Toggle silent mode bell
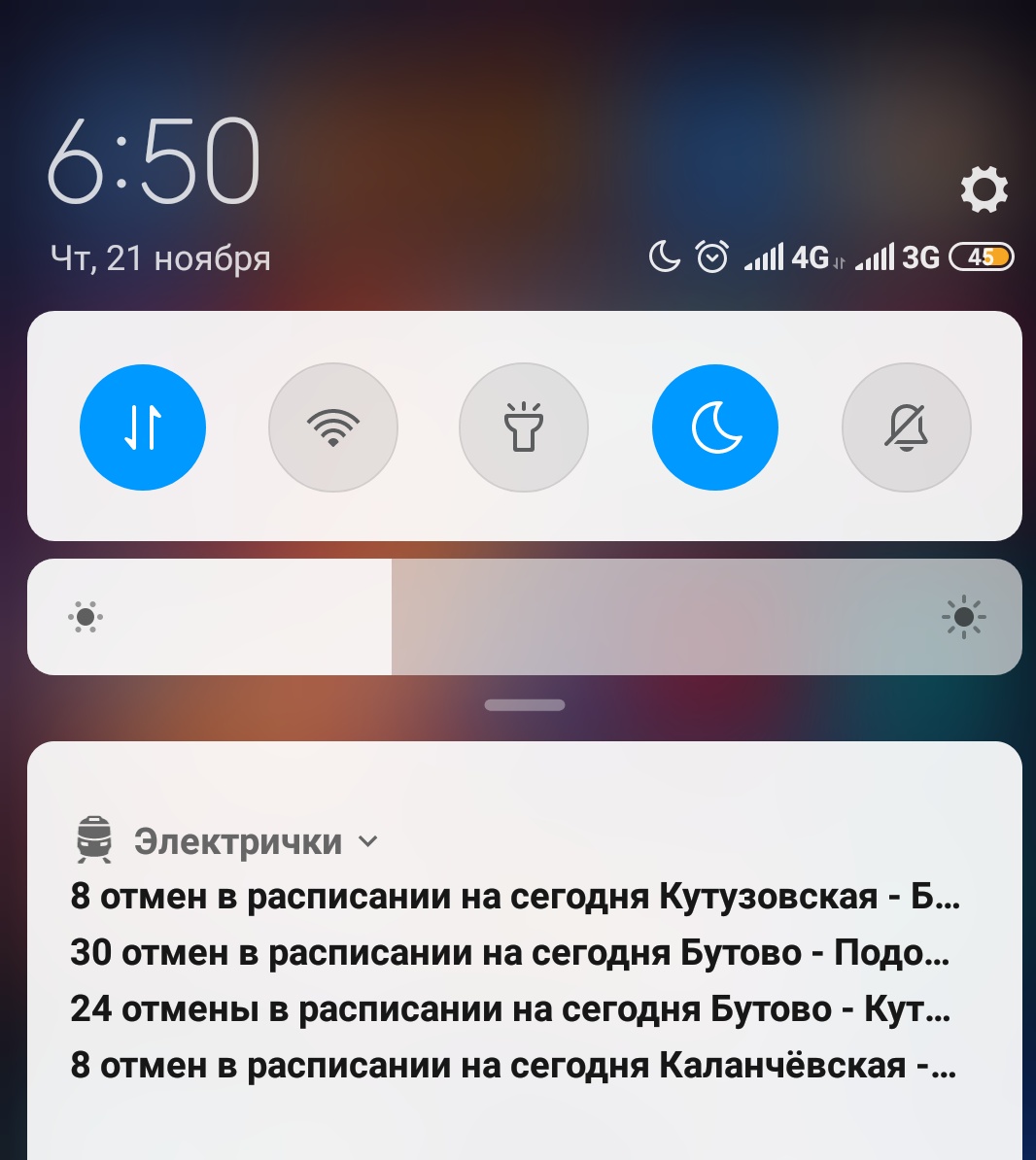The width and height of the screenshot is (1036, 1160). click(906, 427)
